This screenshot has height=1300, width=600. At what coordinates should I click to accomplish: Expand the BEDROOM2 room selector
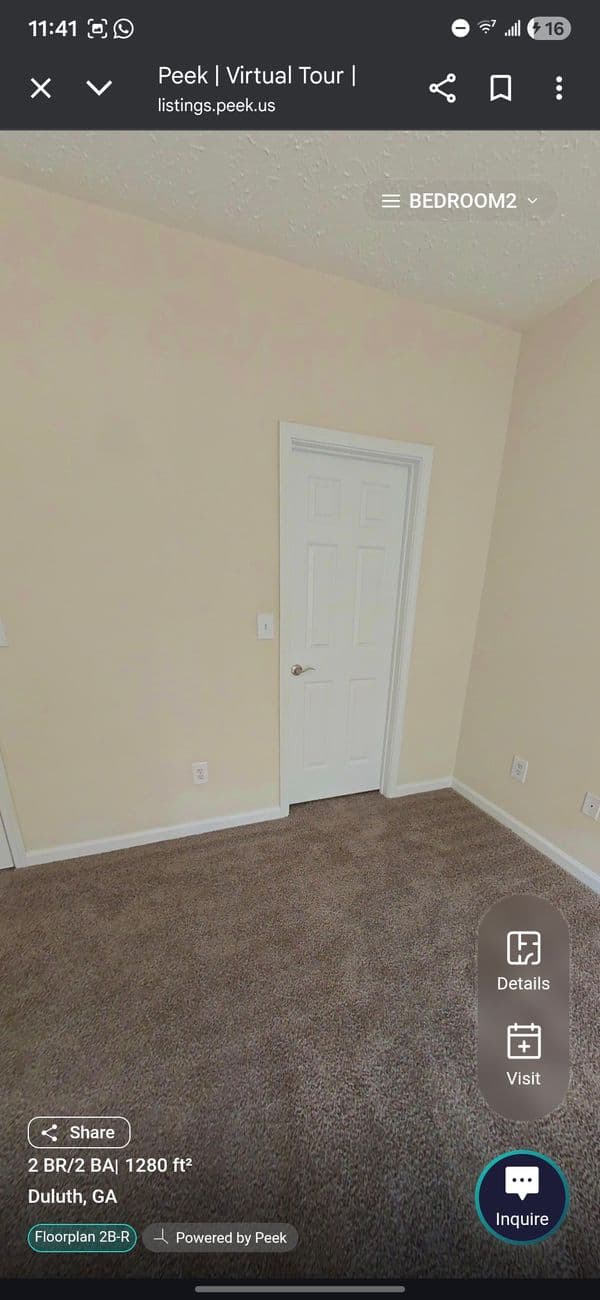point(460,201)
